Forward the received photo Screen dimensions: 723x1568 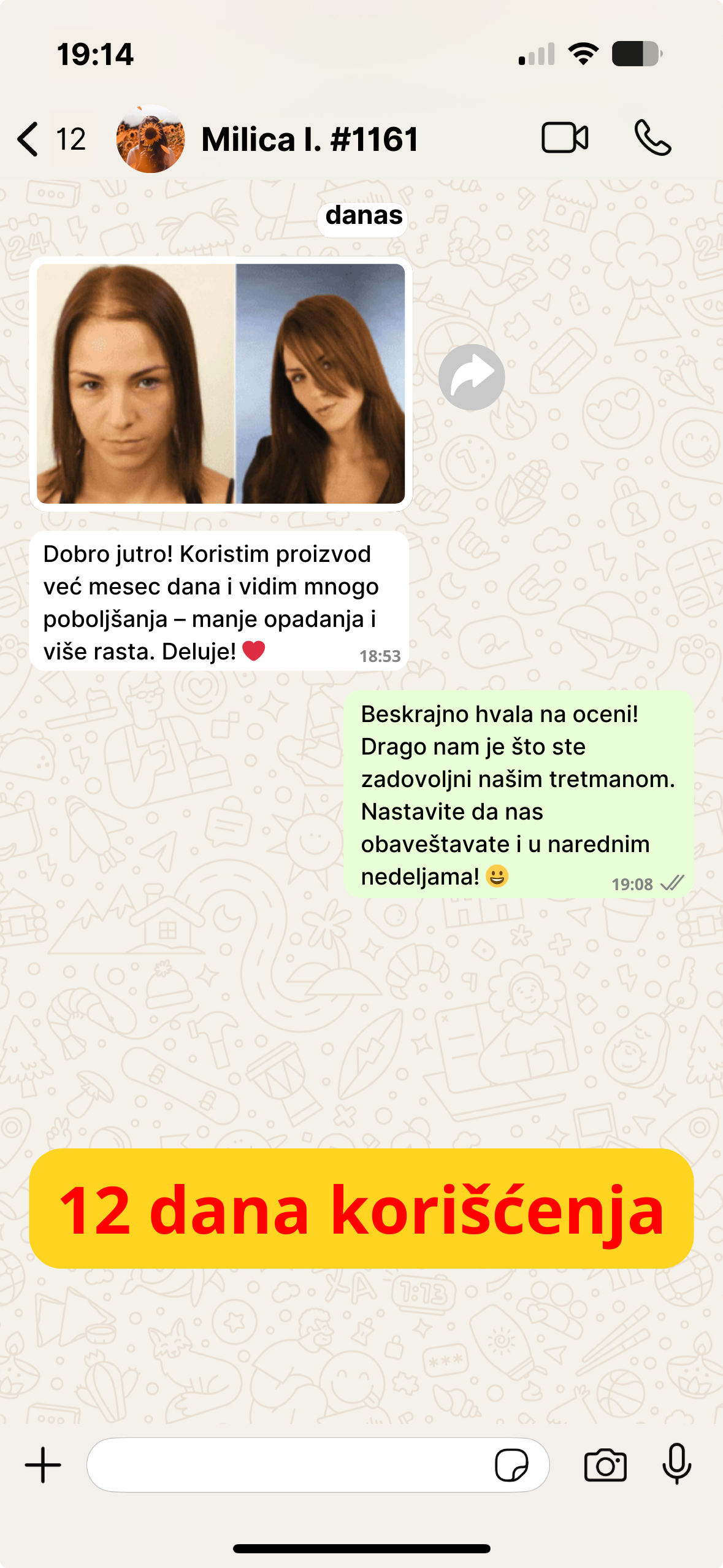pos(472,377)
